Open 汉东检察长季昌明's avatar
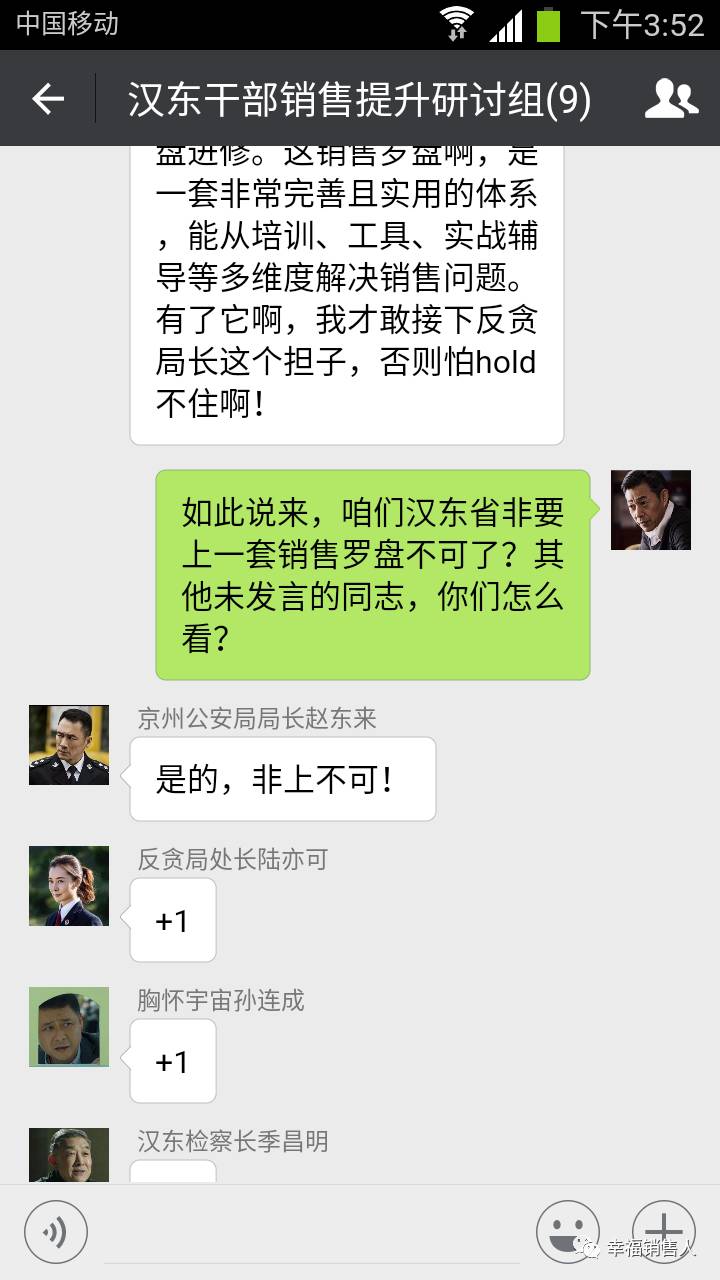The height and width of the screenshot is (1280, 720). click(69, 1156)
